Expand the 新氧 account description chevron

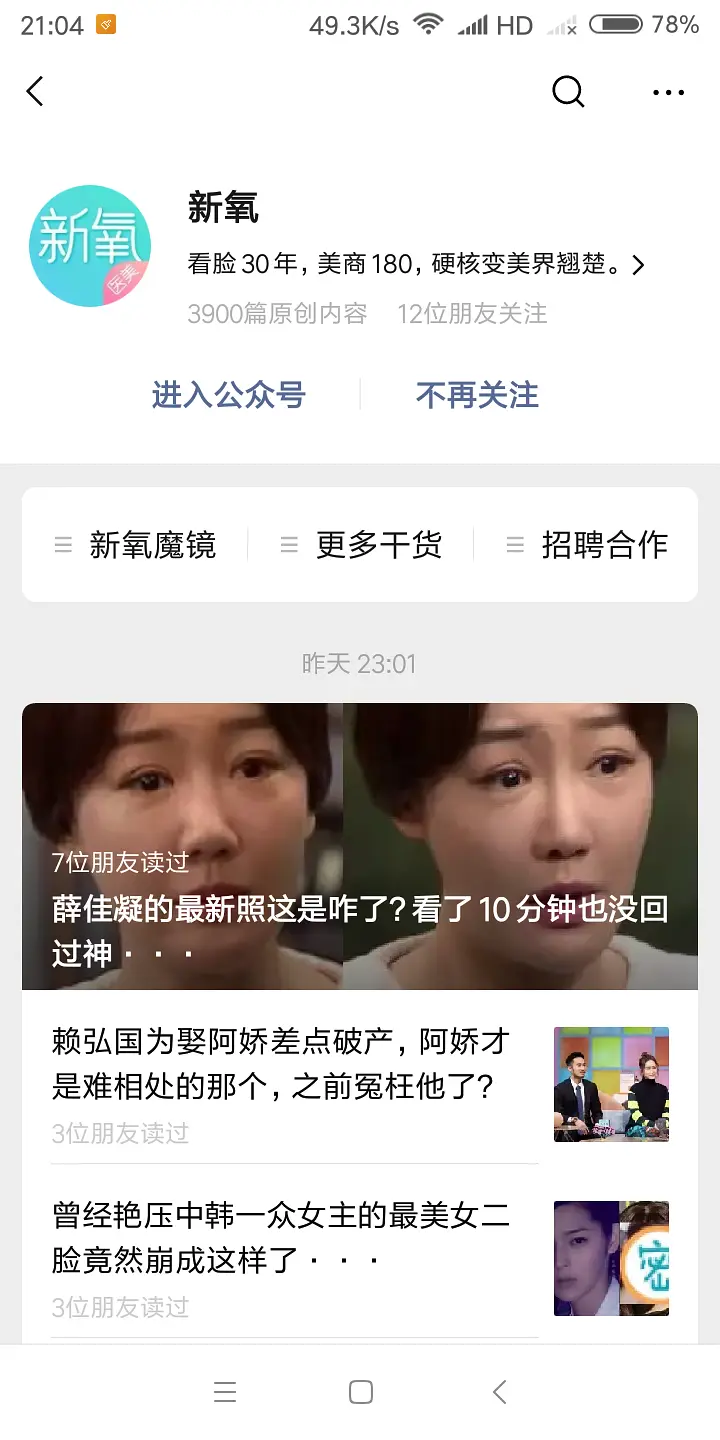coord(639,265)
